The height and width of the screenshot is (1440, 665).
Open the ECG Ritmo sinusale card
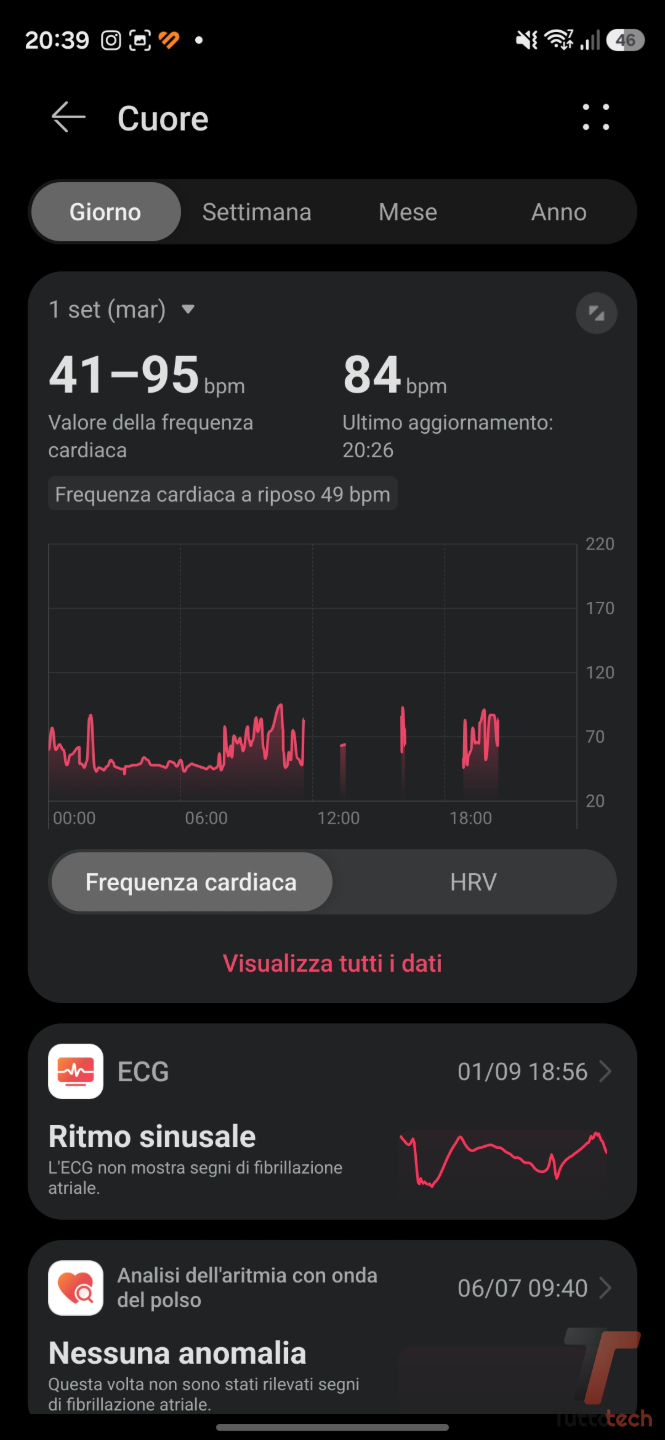[x=332, y=1121]
